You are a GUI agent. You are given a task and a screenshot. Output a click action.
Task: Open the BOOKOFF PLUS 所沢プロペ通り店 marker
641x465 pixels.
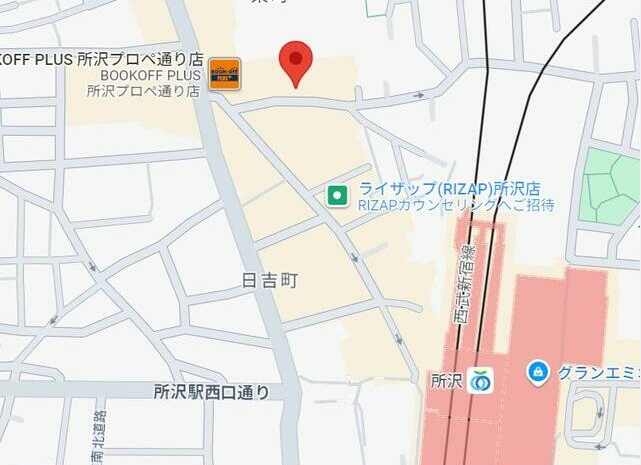pos(224,73)
